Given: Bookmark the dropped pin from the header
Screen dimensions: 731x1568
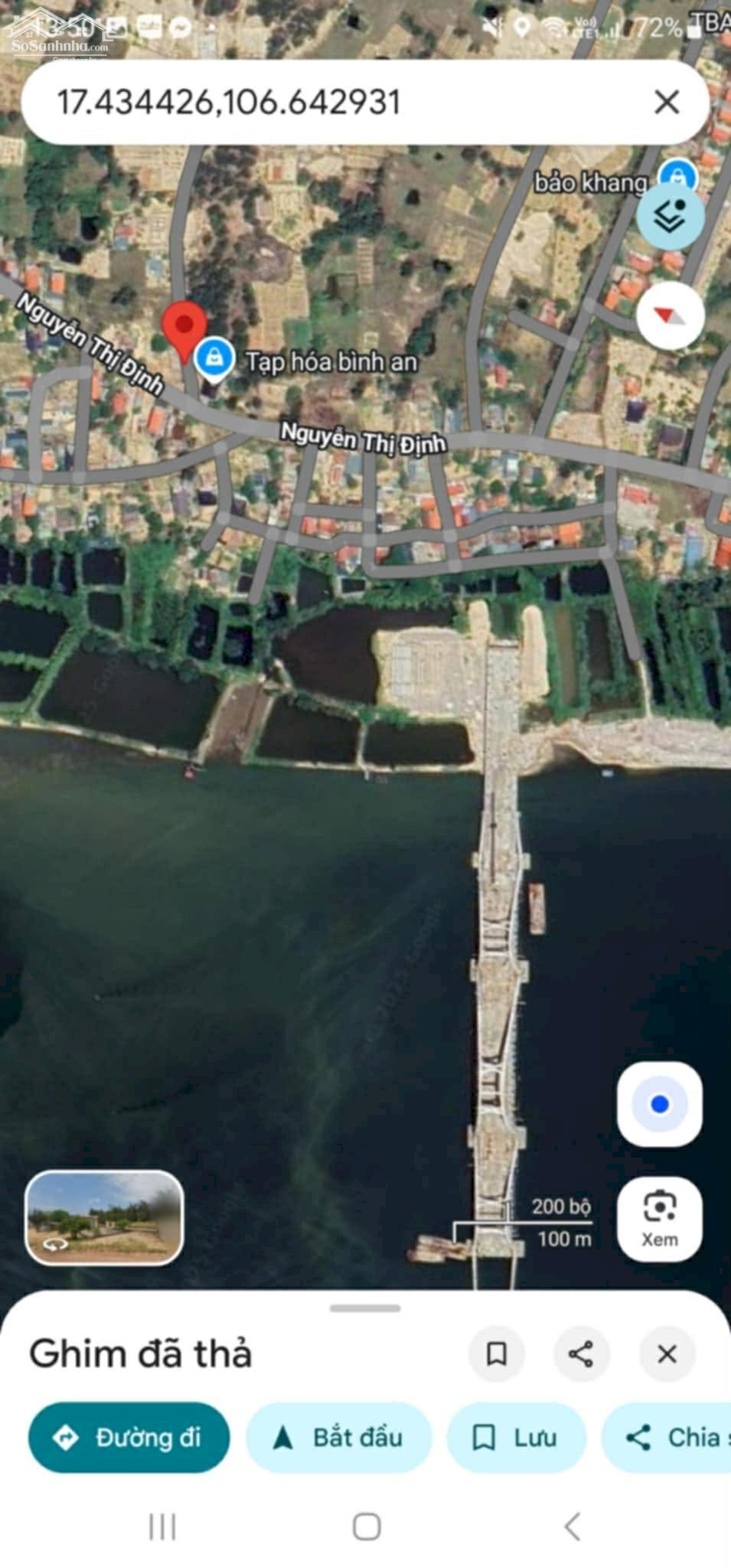Looking at the screenshot, I should pos(497,1354).
